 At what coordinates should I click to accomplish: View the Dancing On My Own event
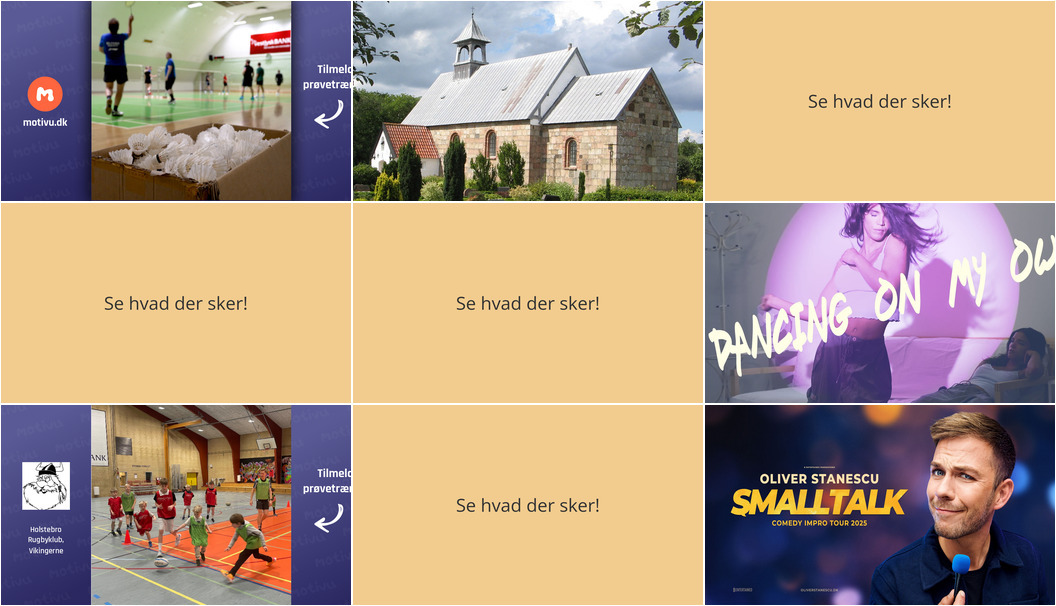(x=880, y=303)
